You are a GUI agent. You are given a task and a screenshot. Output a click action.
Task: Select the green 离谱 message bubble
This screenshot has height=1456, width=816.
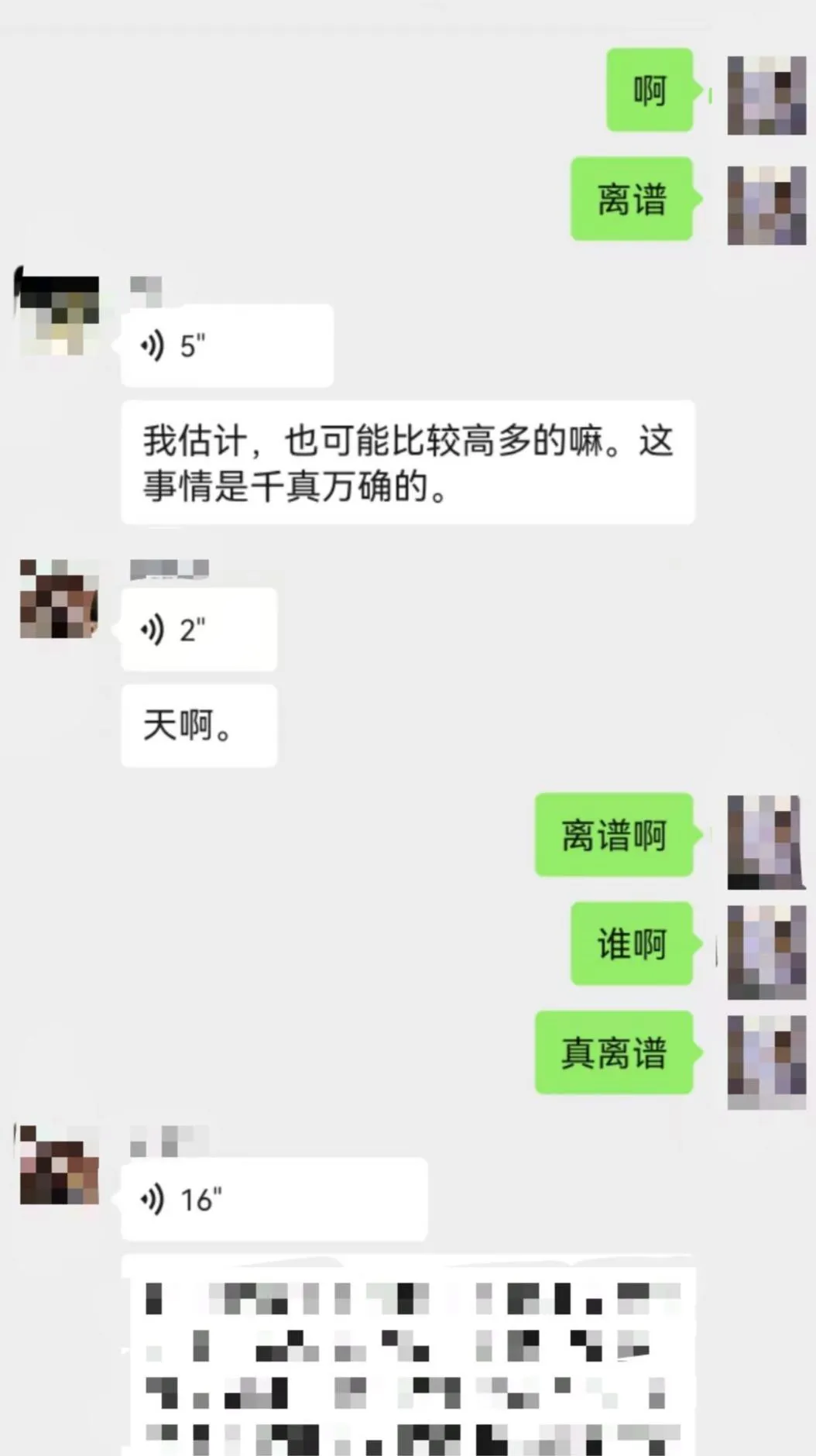tap(632, 201)
